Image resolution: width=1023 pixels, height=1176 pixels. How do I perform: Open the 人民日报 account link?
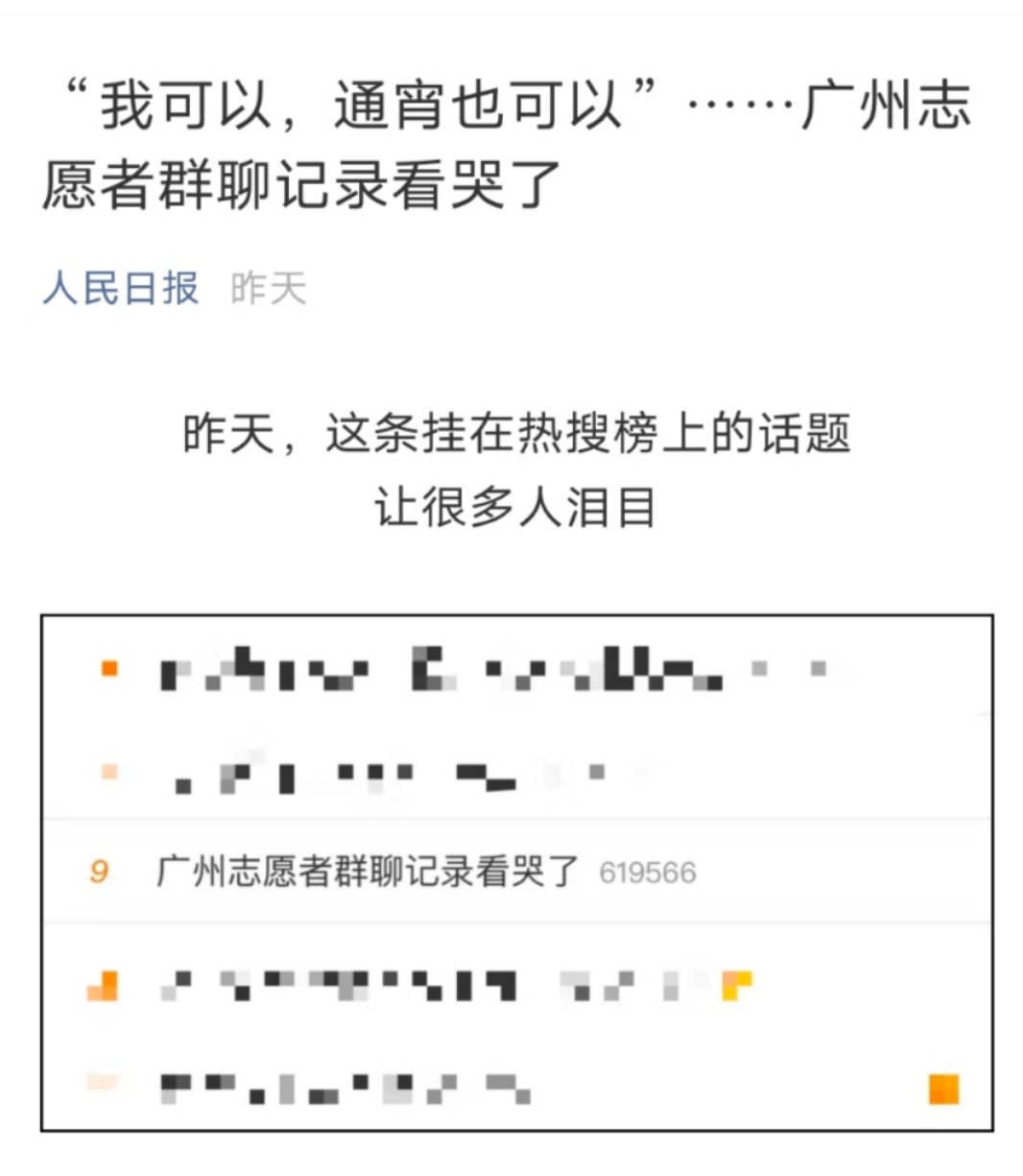(120, 288)
